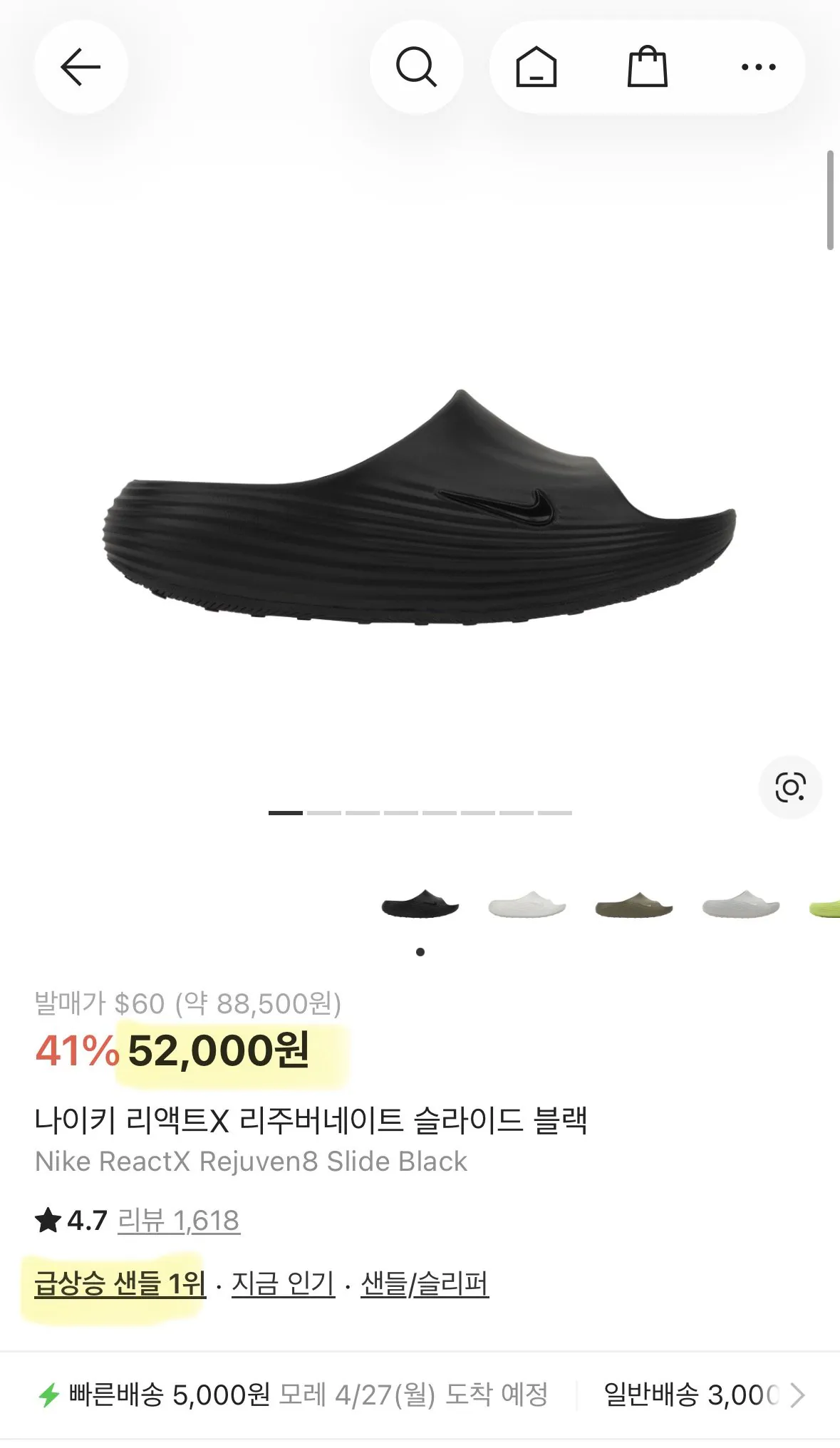Go back using the arrow icon

(x=81, y=68)
